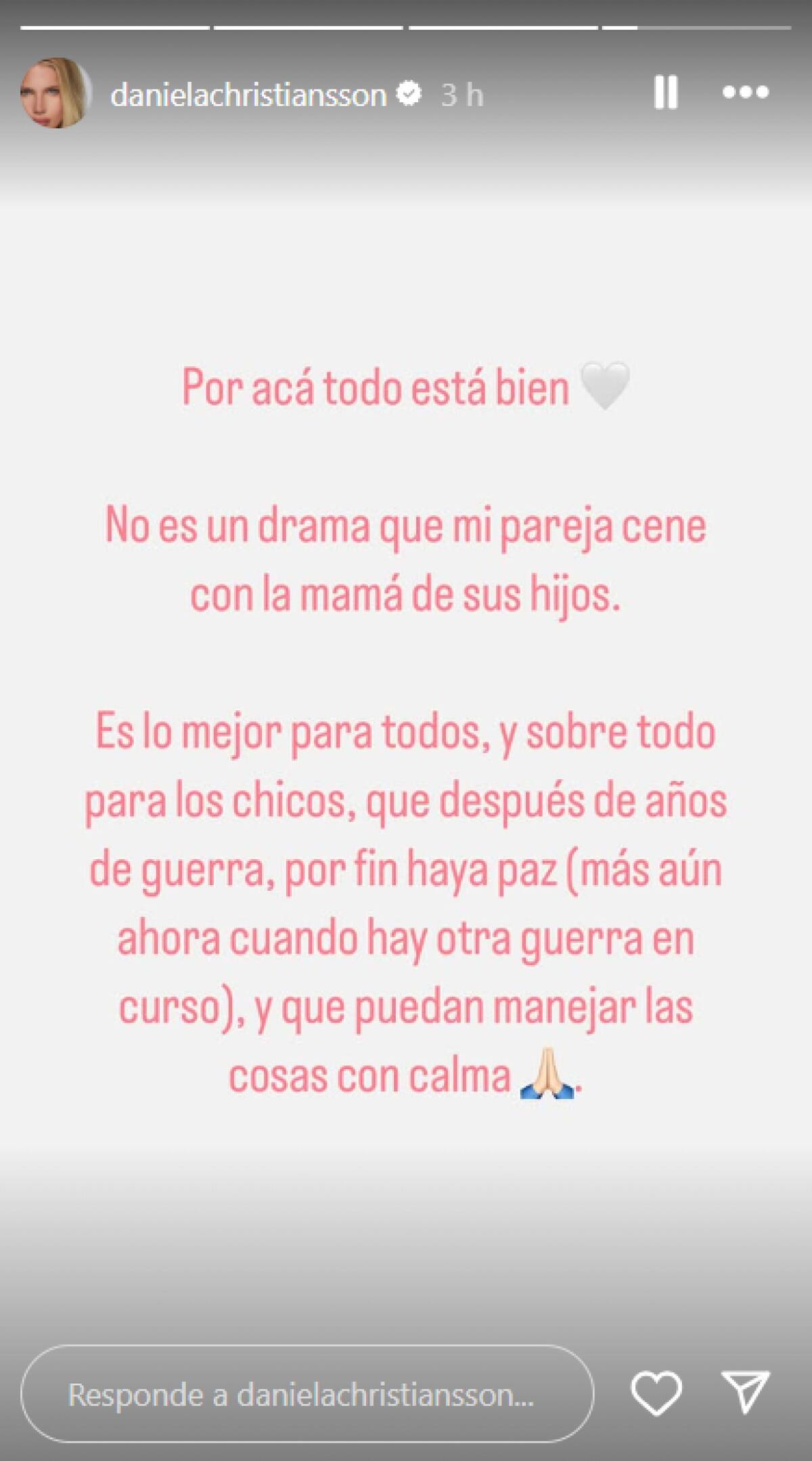Image resolution: width=812 pixels, height=1461 pixels.
Task: Click the 3 h timestamp
Action: click(462, 95)
